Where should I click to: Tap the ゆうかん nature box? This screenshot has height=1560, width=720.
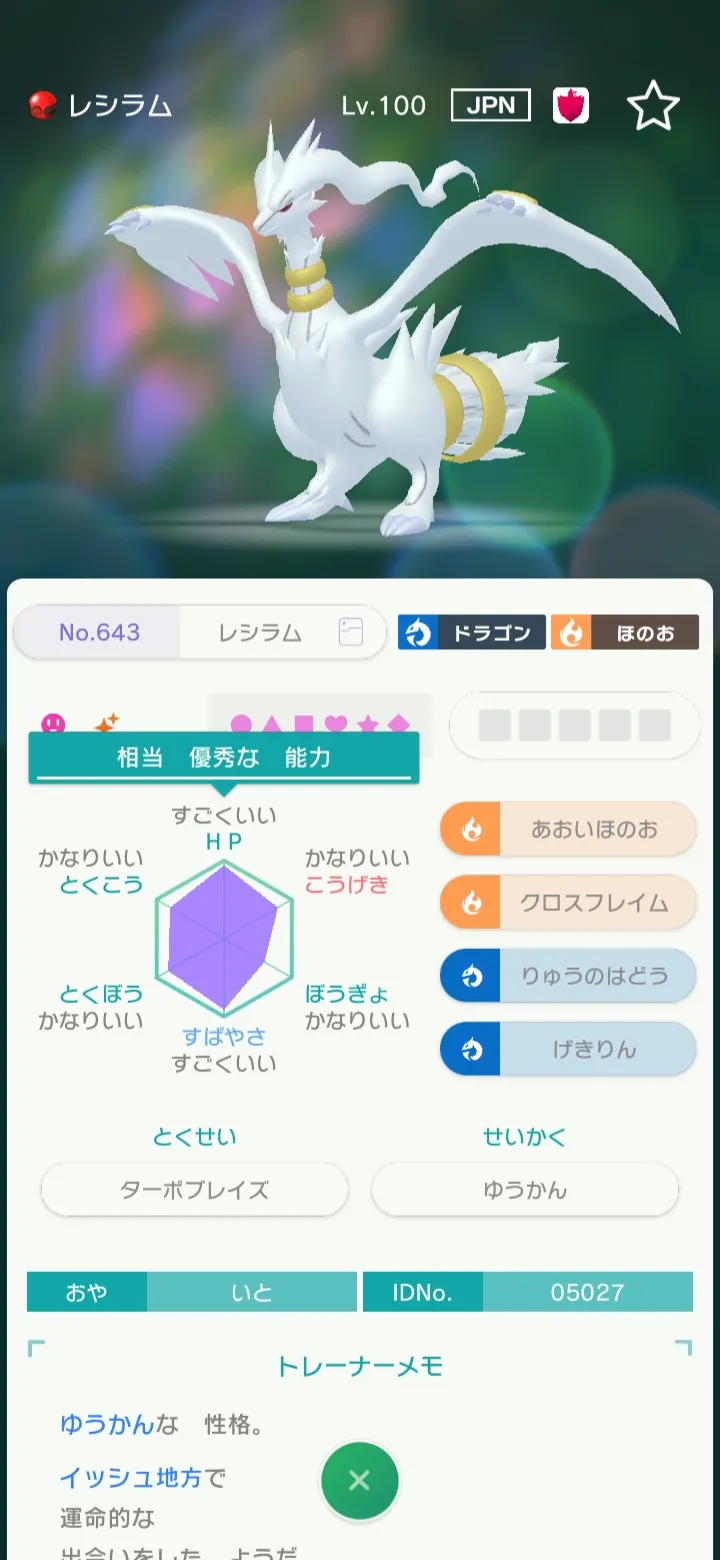[x=525, y=1190]
